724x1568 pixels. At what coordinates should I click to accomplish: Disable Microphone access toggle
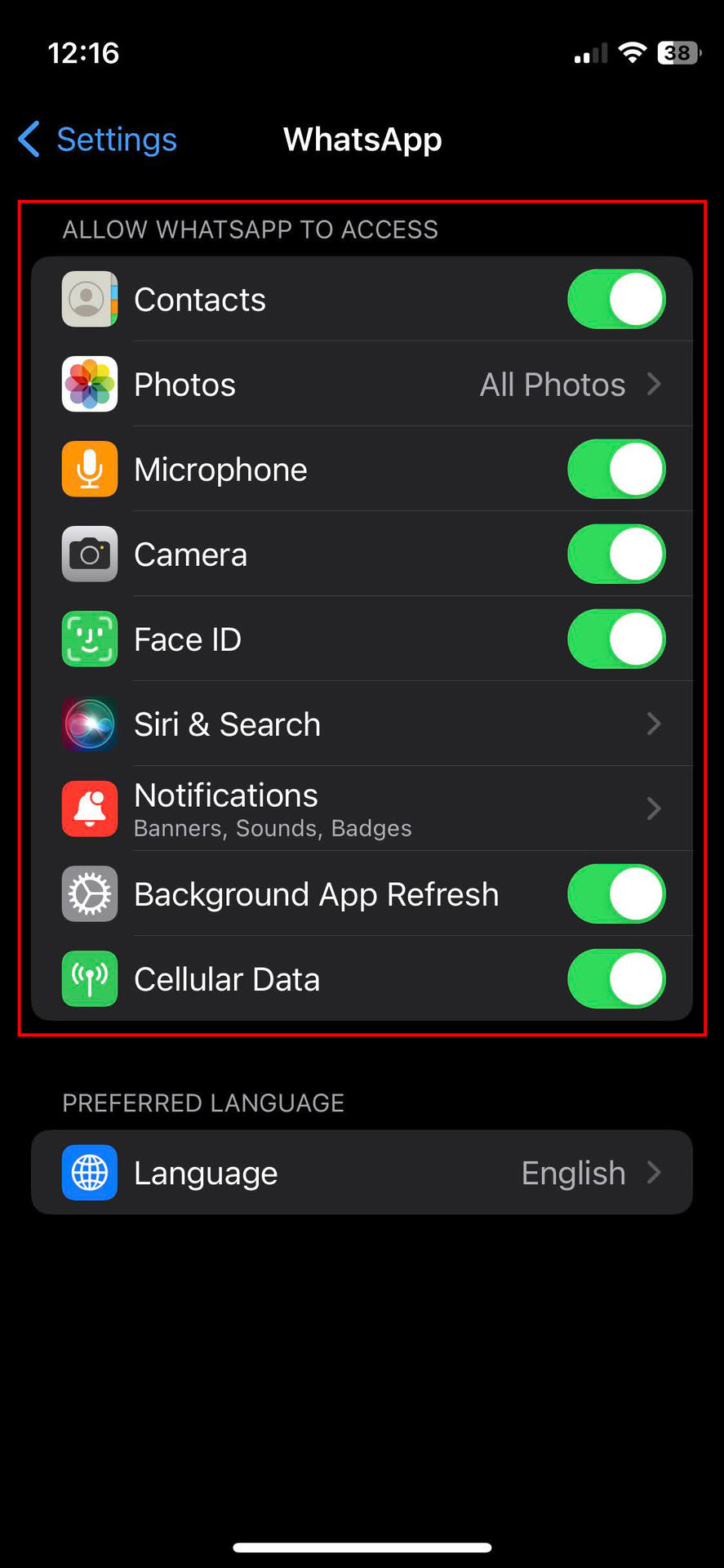(x=616, y=470)
